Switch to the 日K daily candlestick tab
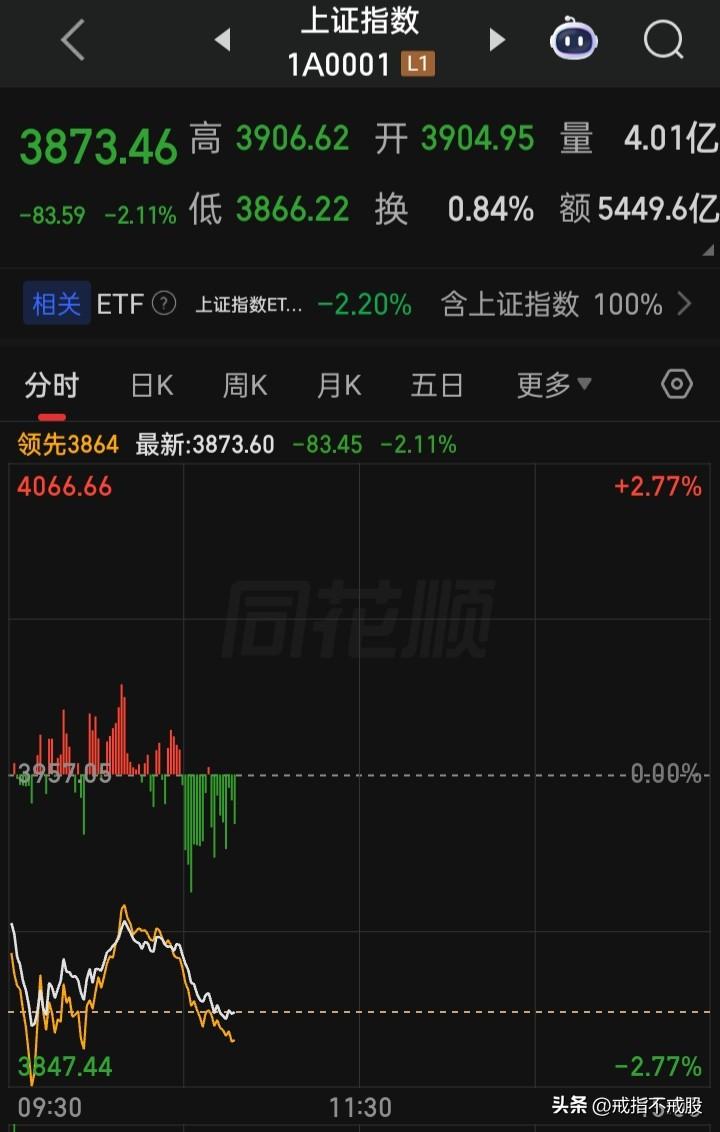This screenshot has width=720, height=1132. [x=150, y=384]
